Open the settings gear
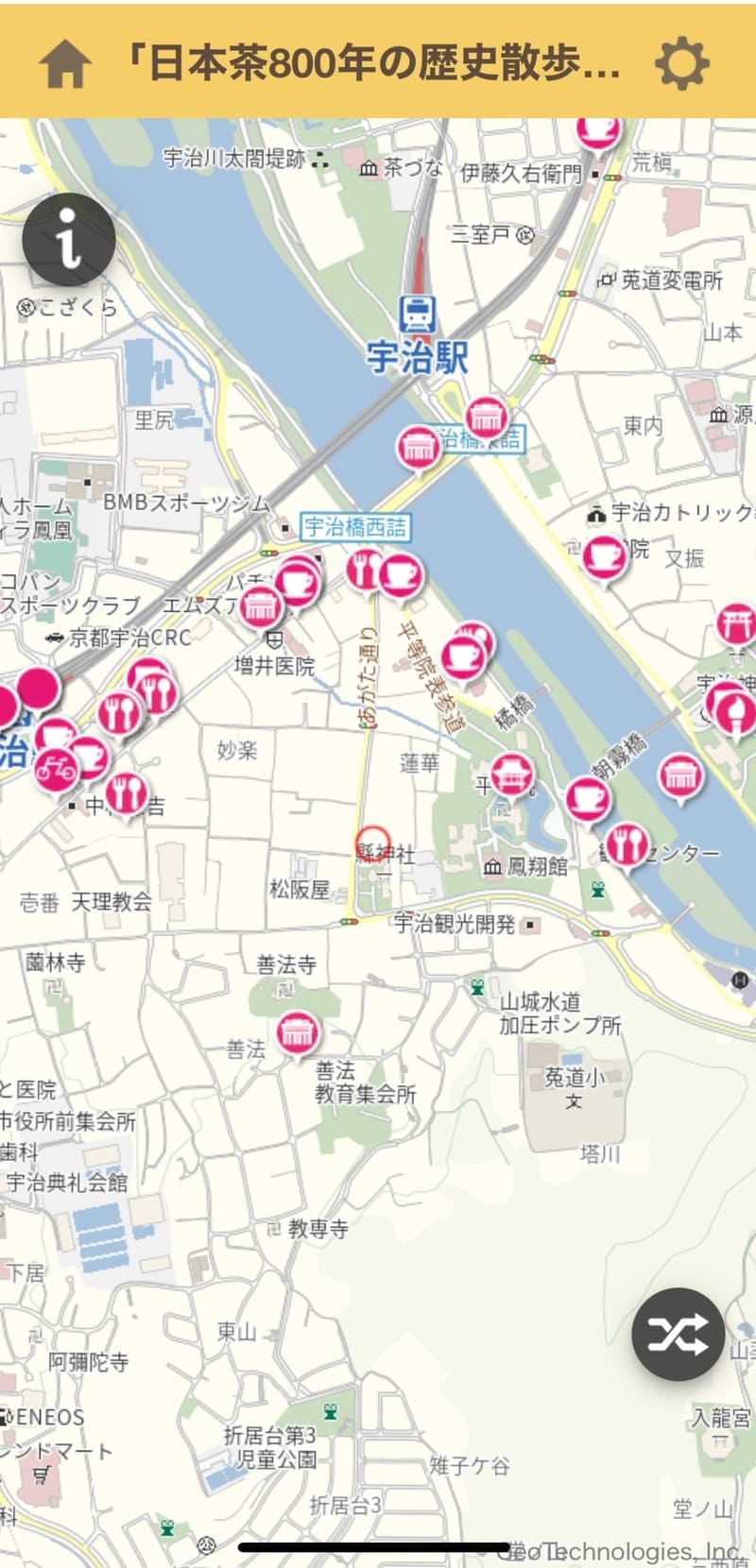This screenshot has height=1568, width=756. [681, 63]
